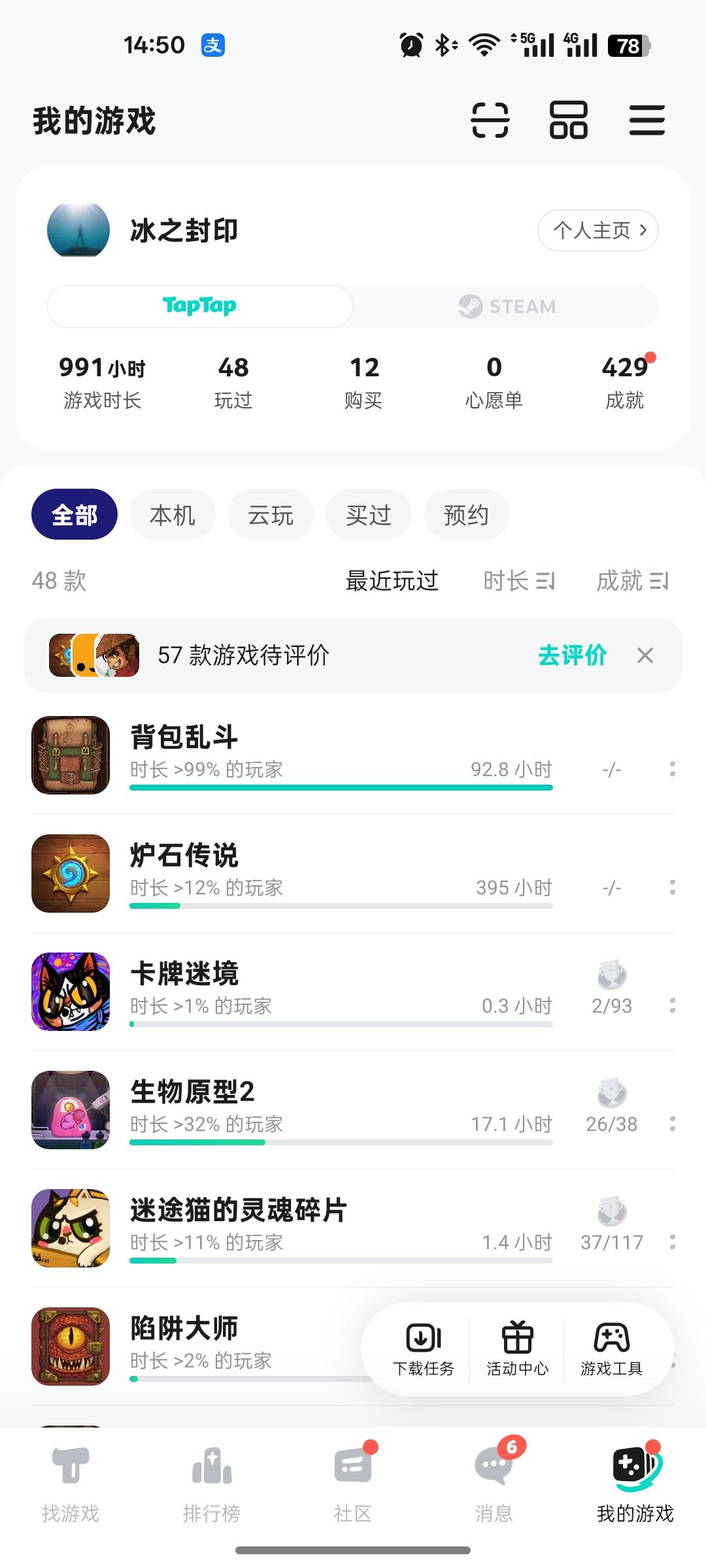Select the 买过 filter chip
This screenshot has width=706, height=1568.
click(369, 515)
